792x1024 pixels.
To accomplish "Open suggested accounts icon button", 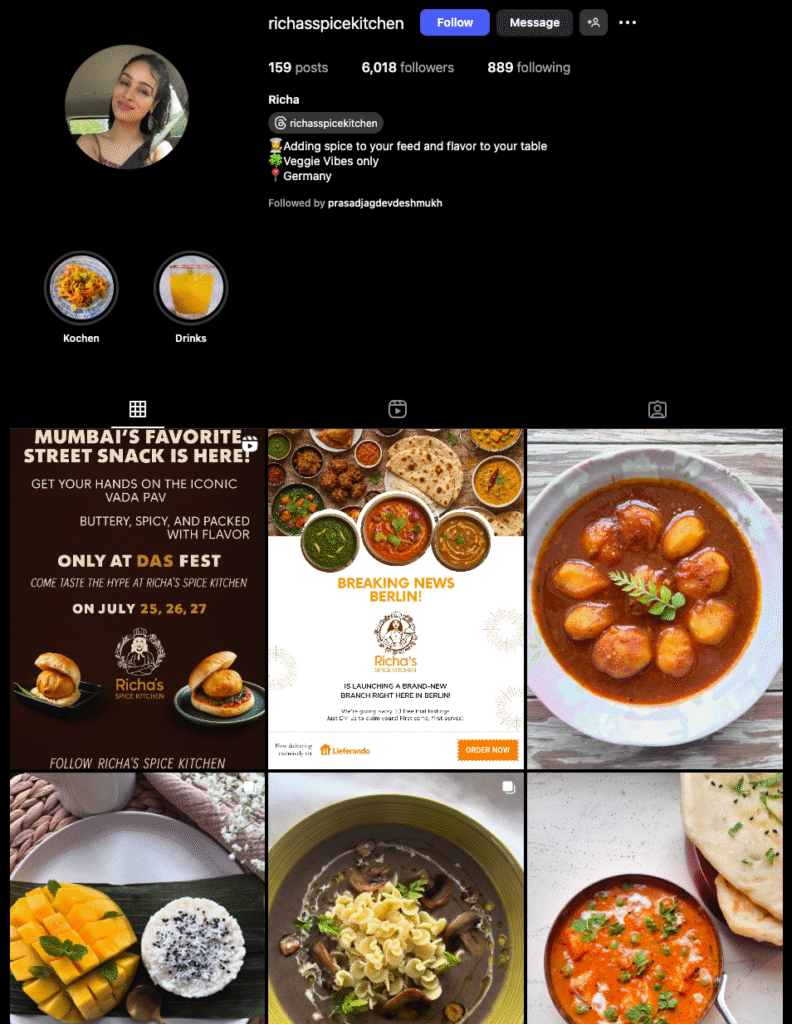I will [x=593, y=22].
